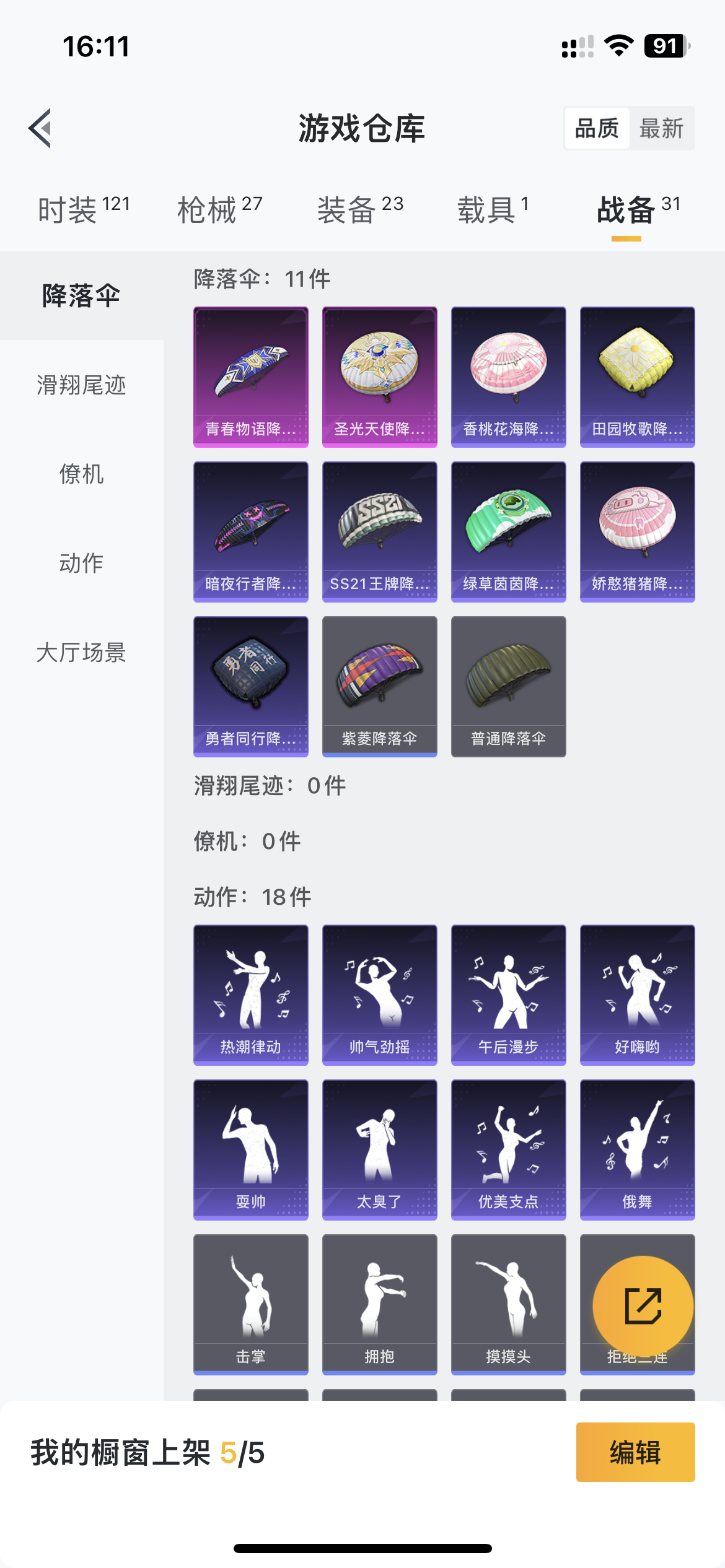Viewport: 725px width, 1568px height.
Task: Jump to 滑翔尾迹 category
Action: point(81,385)
